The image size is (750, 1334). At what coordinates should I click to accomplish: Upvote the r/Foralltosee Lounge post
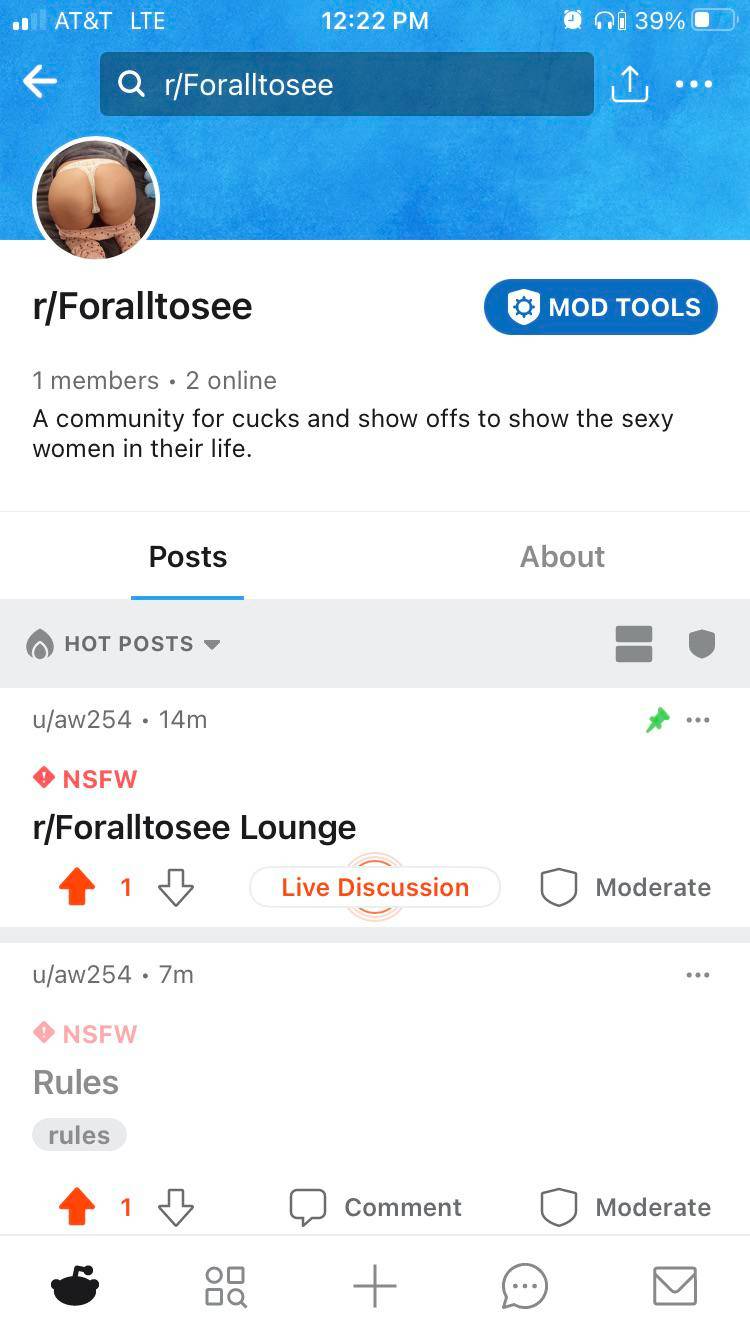(x=77, y=887)
